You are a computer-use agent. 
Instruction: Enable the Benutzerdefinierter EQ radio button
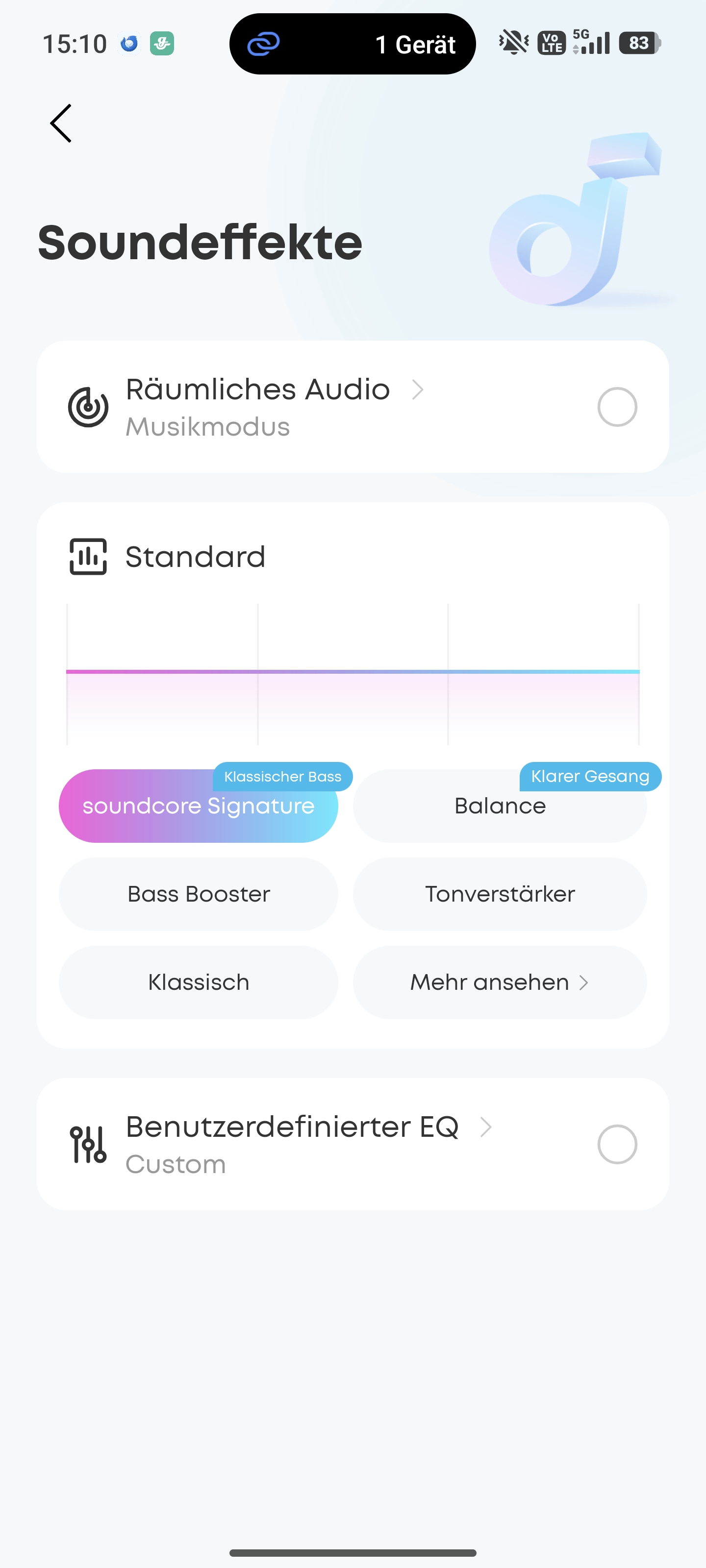[x=616, y=1144]
